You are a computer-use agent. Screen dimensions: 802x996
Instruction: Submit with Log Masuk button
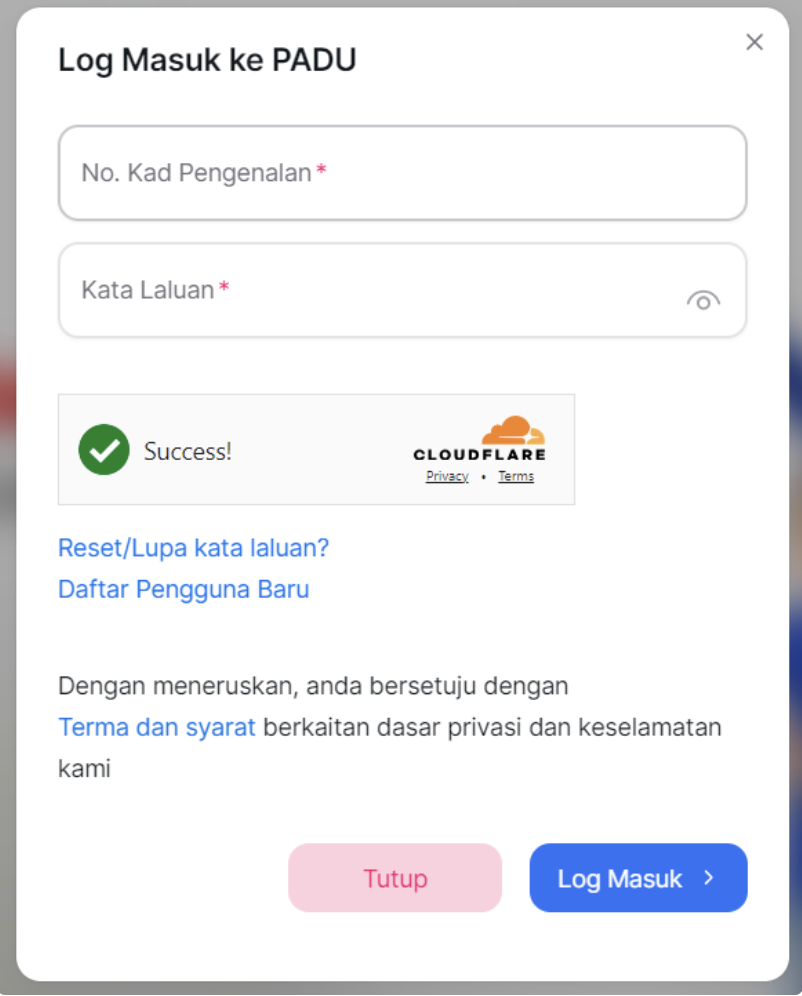tap(638, 878)
